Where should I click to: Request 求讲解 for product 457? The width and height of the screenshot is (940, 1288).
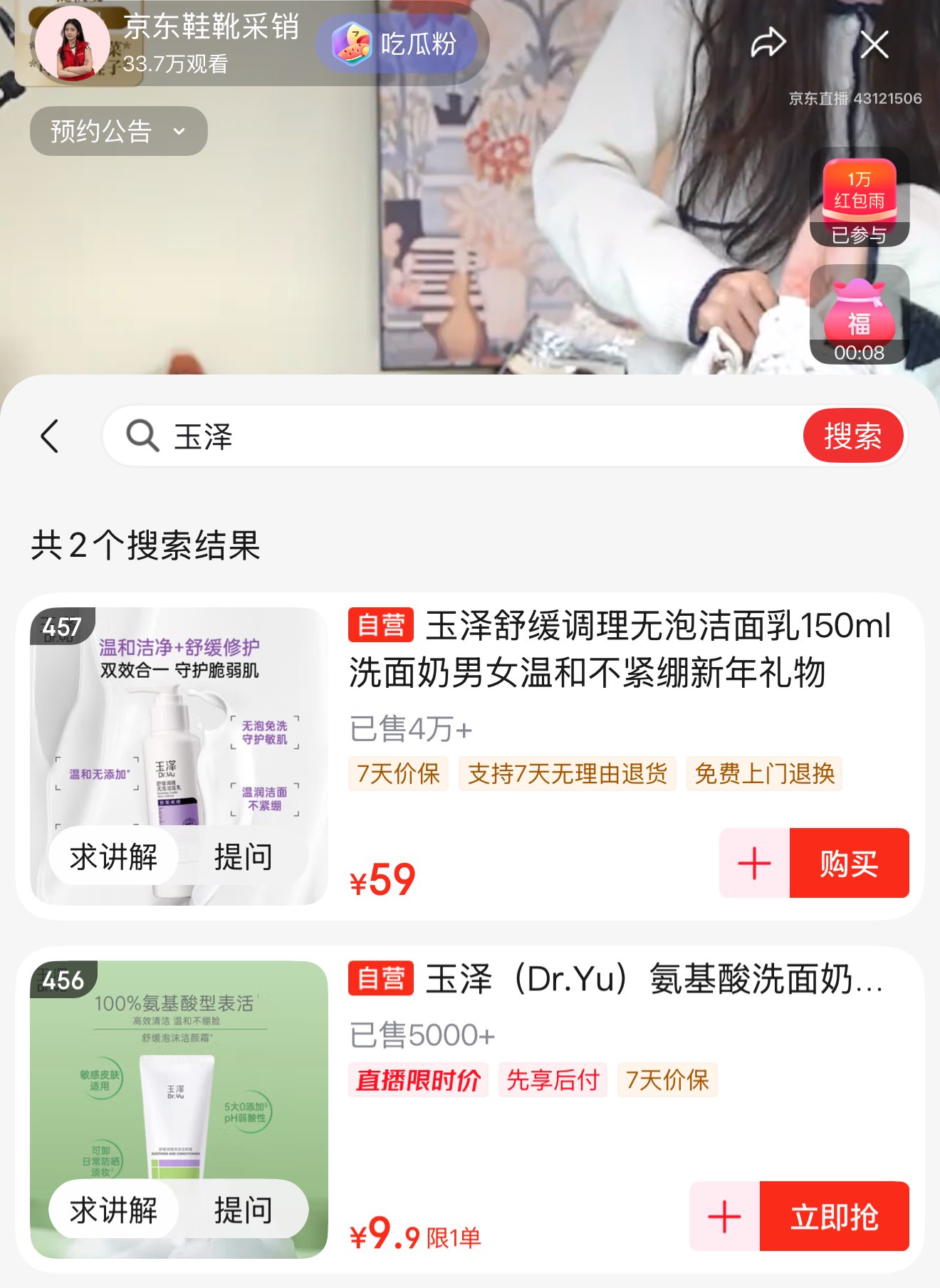(x=114, y=857)
